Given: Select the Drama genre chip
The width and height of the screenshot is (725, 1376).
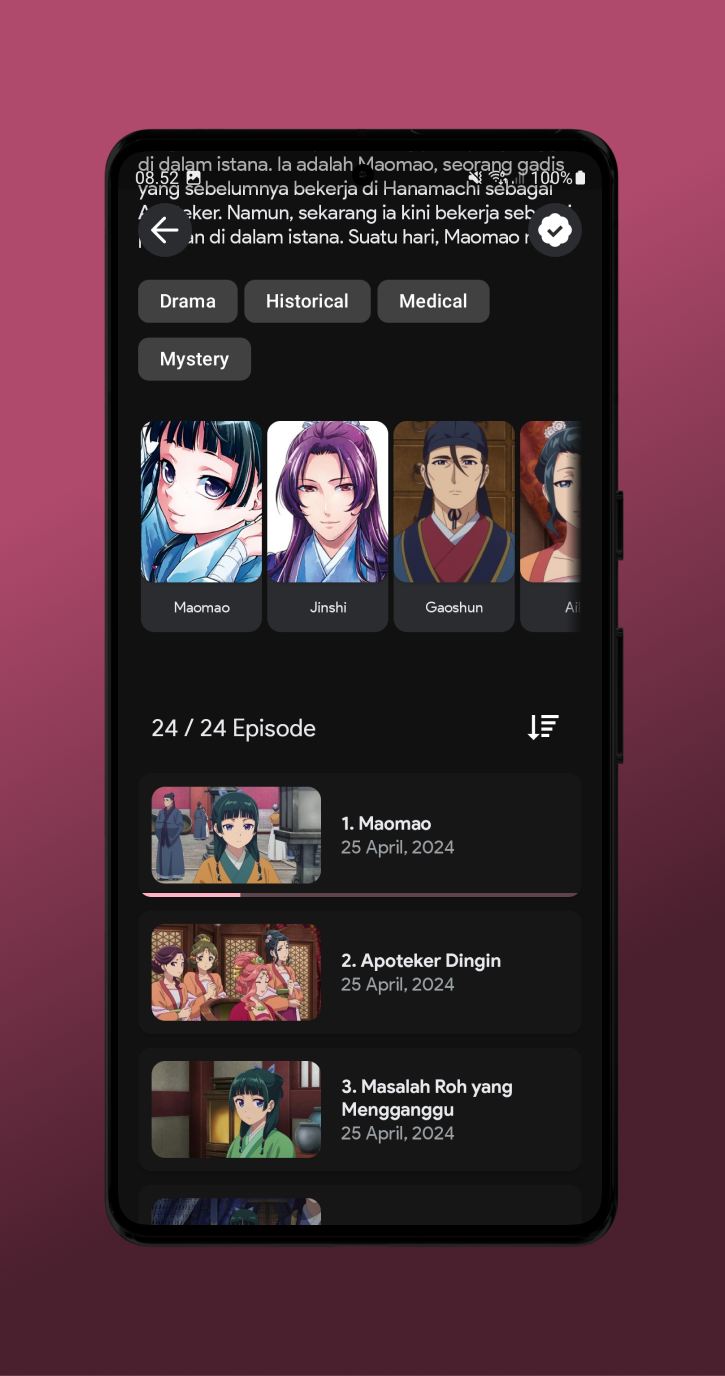Looking at the screenshot, I should 187,301.
